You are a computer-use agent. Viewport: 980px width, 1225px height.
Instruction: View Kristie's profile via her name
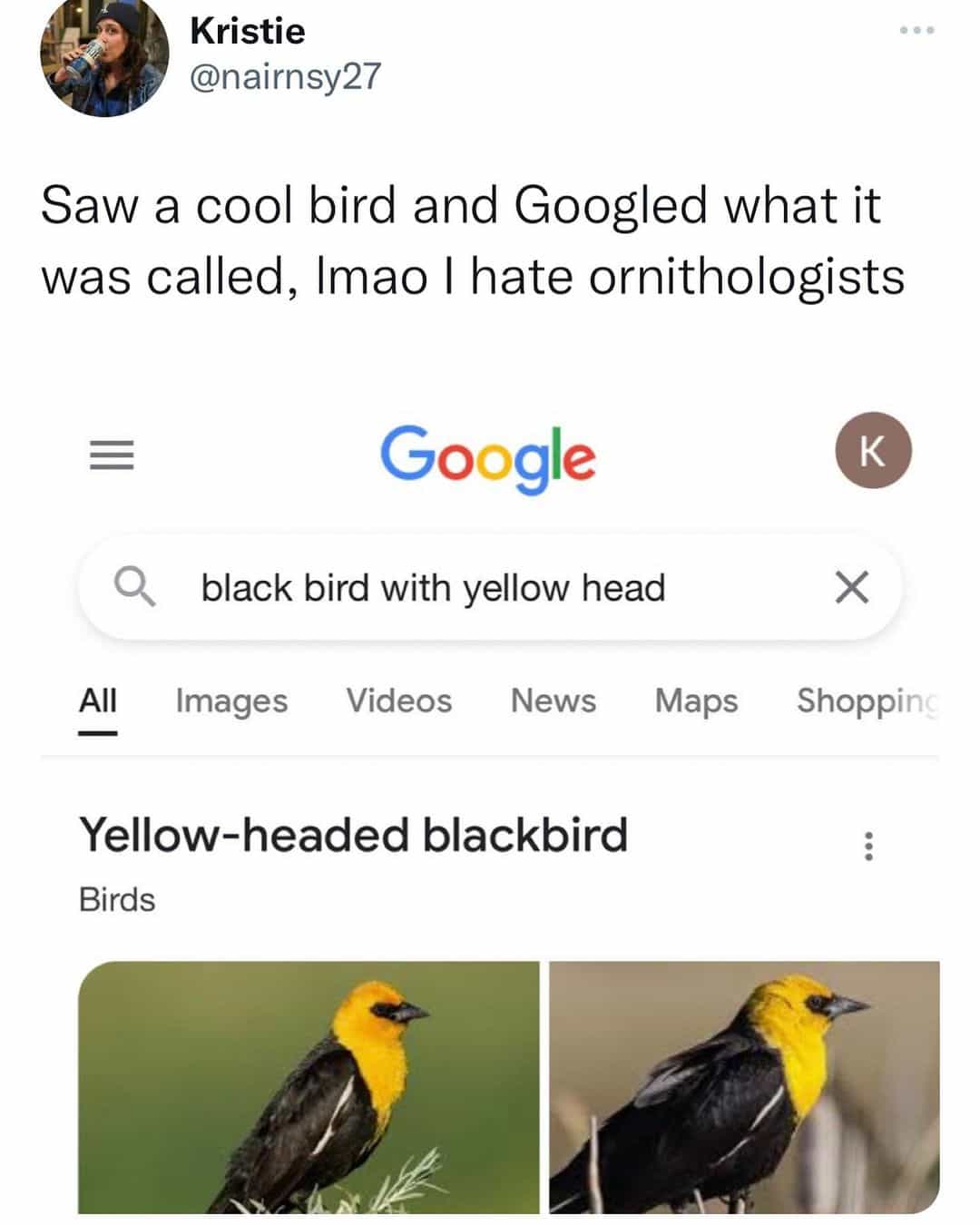click(x=247, y=32)
